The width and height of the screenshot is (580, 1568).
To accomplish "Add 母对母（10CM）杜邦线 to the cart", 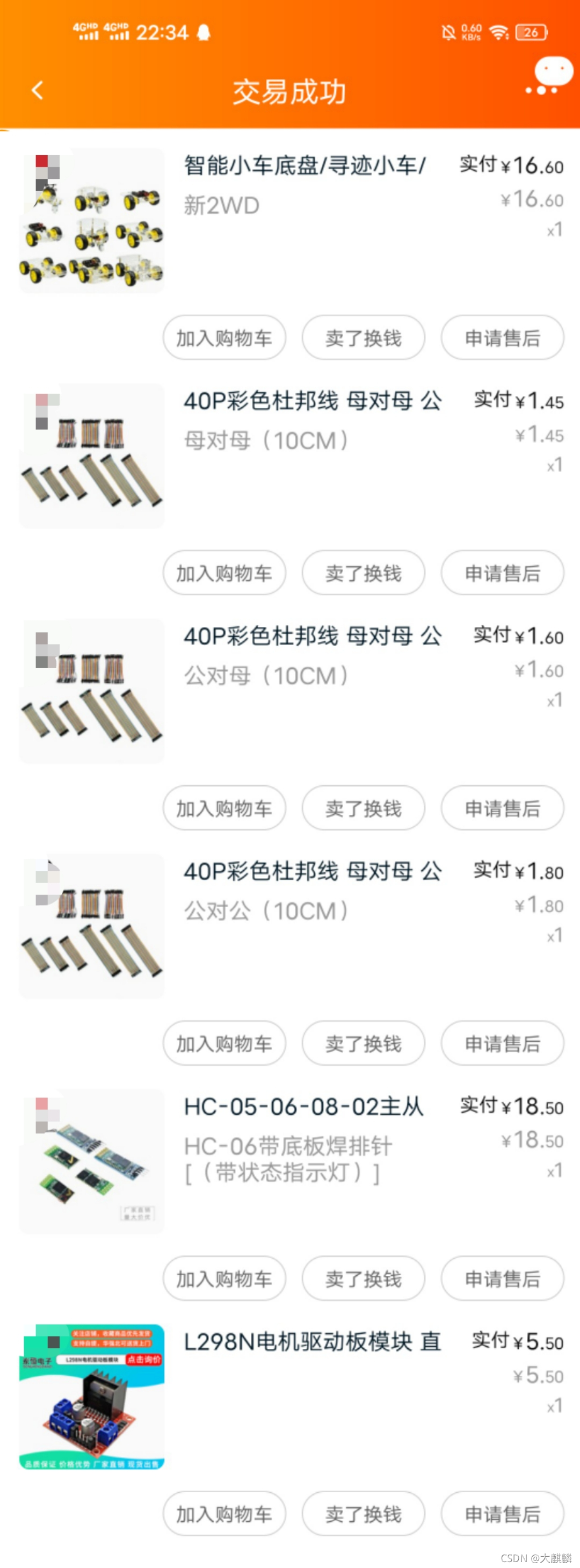I will (224, 573).
